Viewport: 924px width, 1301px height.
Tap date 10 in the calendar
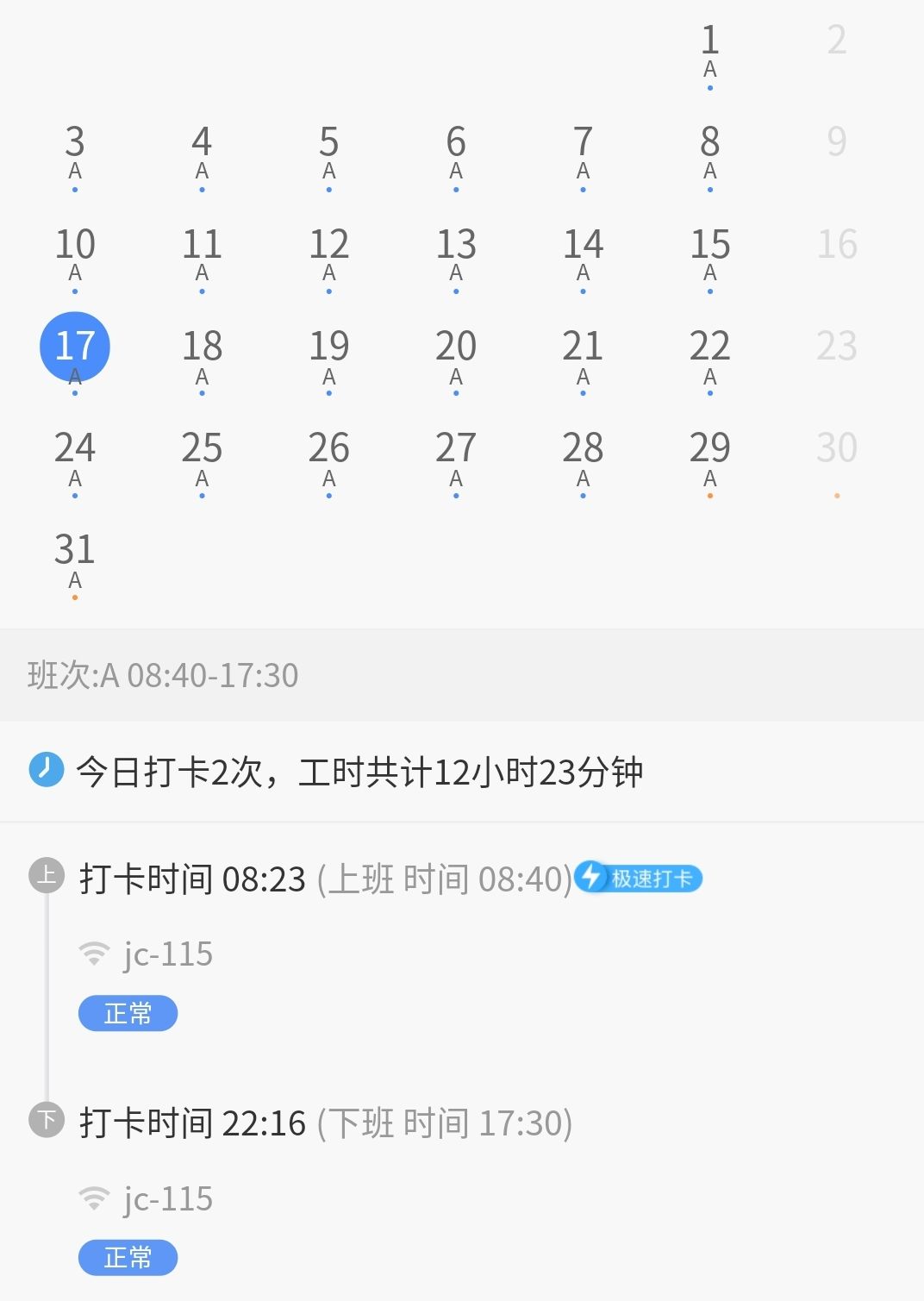click(75, 258)
